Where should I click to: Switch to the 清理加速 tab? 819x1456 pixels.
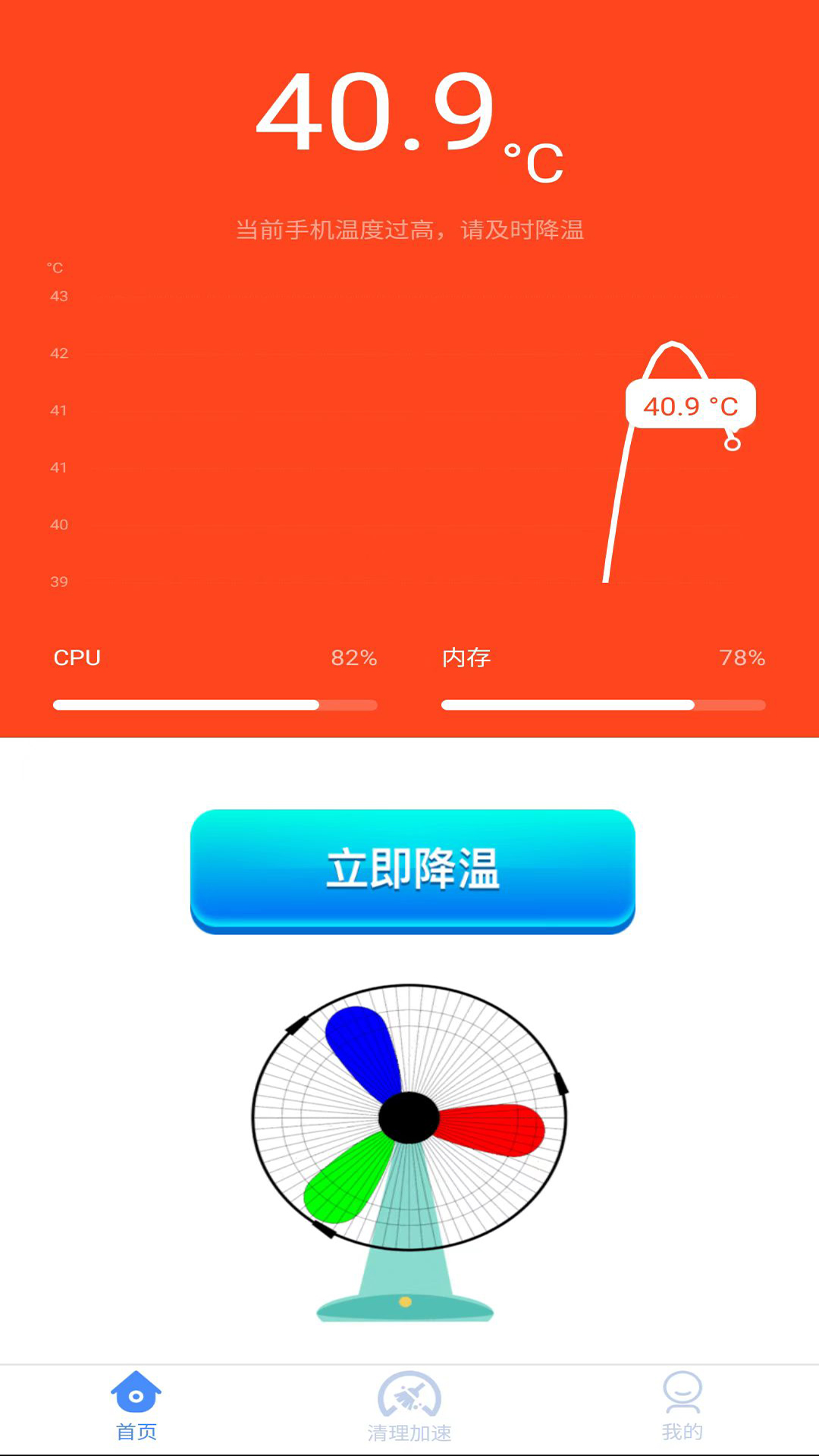[x=409, y=1407]
